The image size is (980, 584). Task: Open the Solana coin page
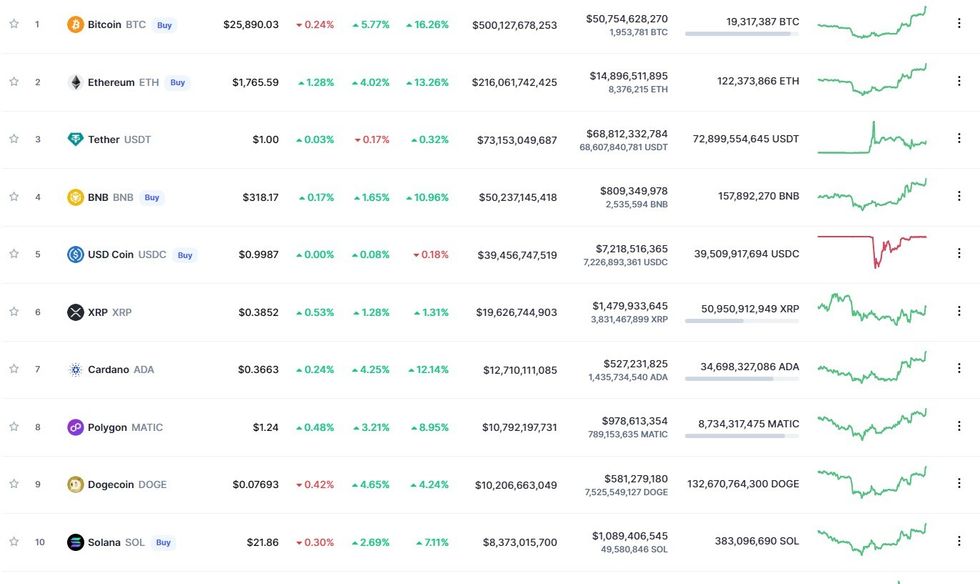(x=104, y=542)
